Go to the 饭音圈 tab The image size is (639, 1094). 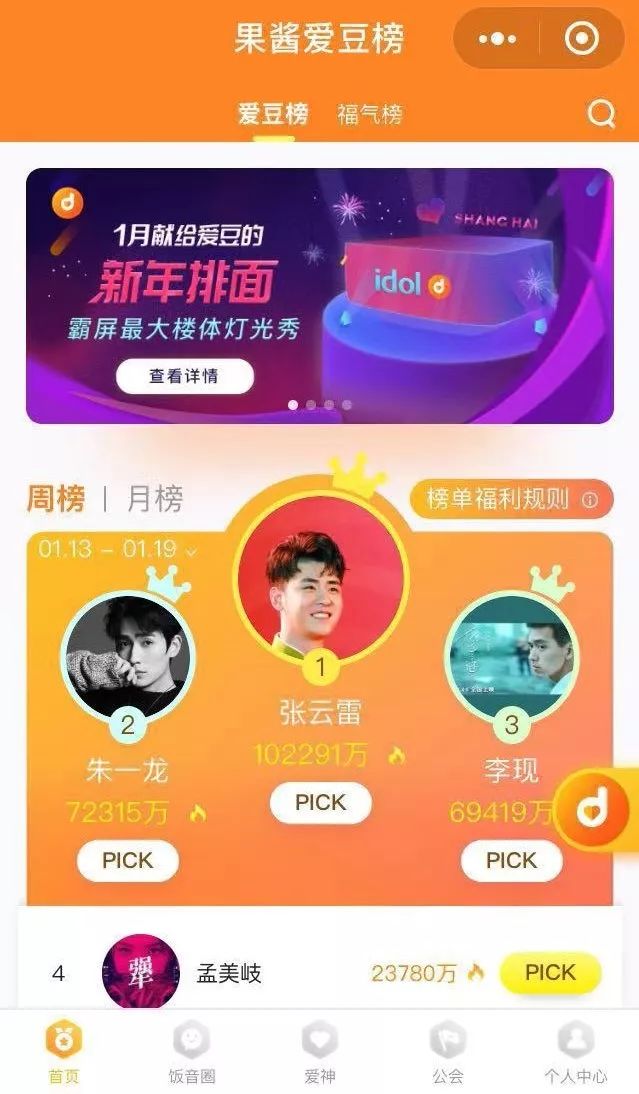coord(191,1053)
